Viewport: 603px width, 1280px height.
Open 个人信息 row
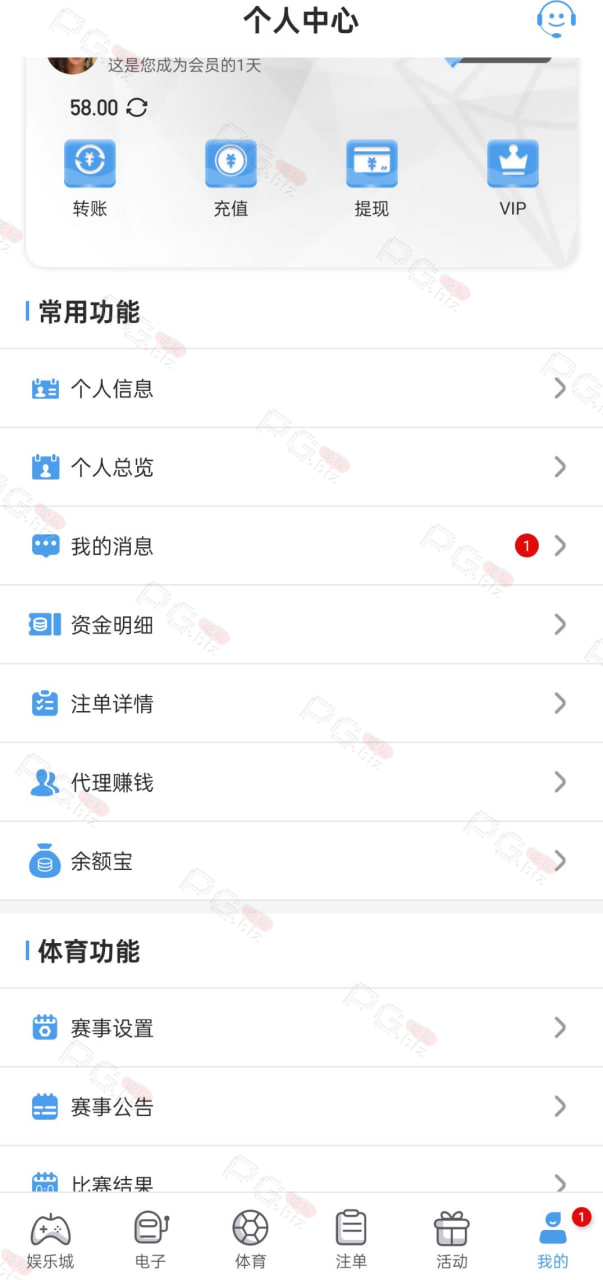pyautogui.click(x=301, y=389)
